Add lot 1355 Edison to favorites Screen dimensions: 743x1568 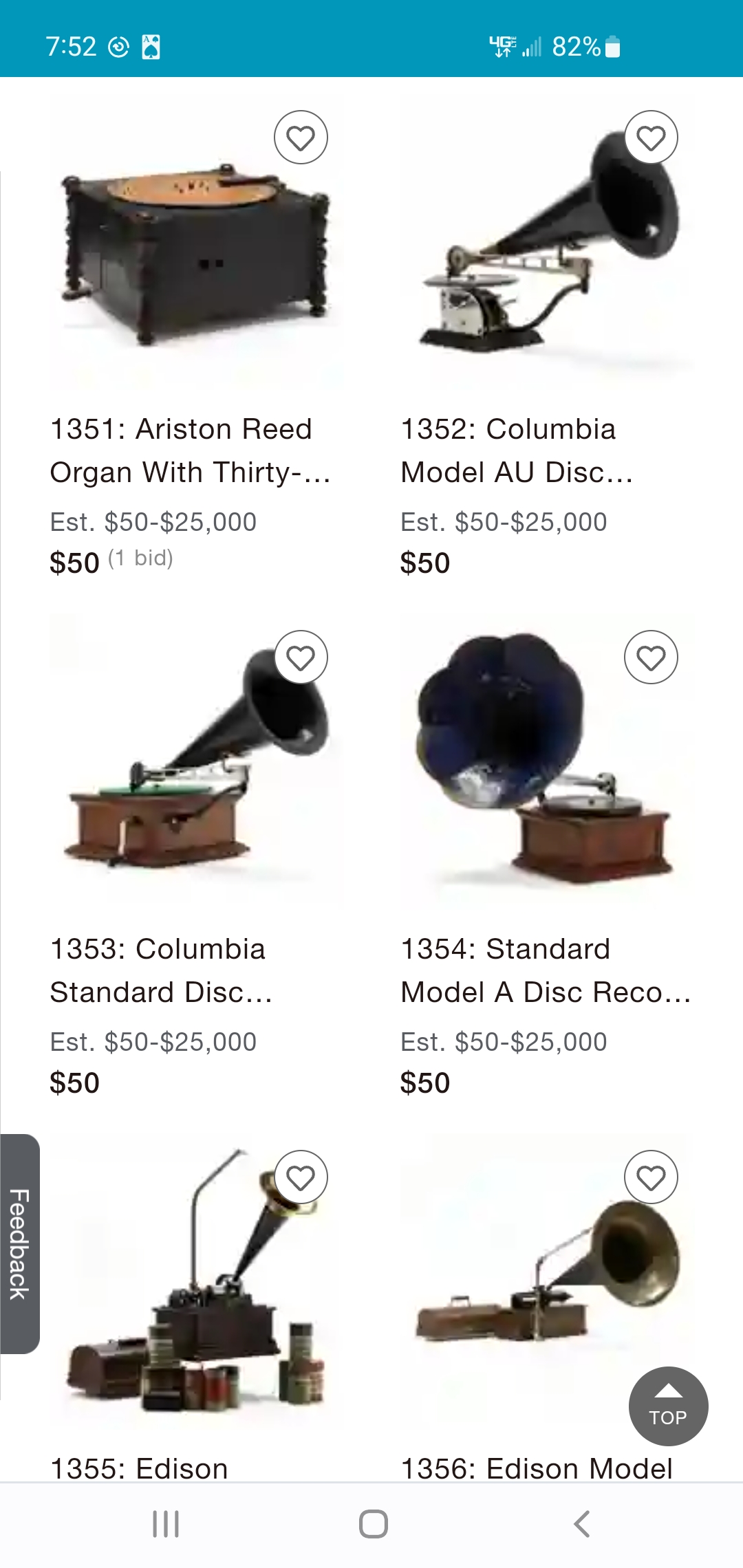[x=301, y=1177]
